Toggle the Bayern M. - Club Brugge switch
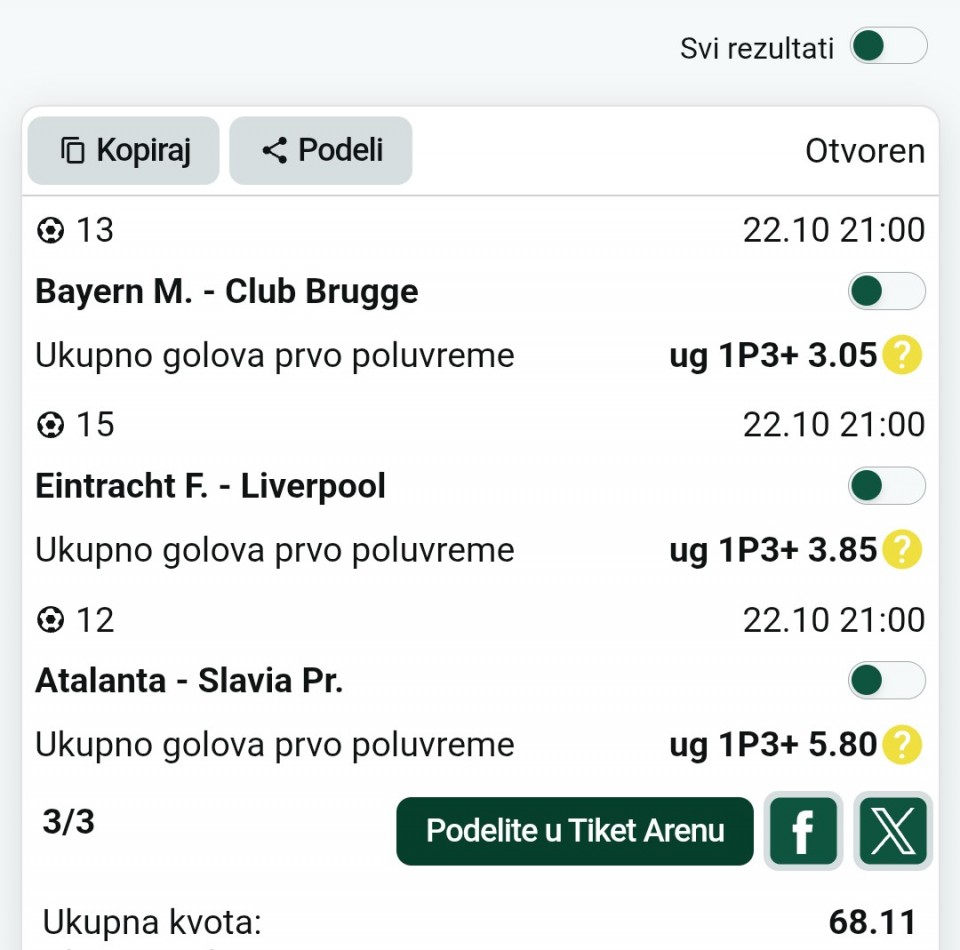This screenshot has height=950, width=960. 886,292
